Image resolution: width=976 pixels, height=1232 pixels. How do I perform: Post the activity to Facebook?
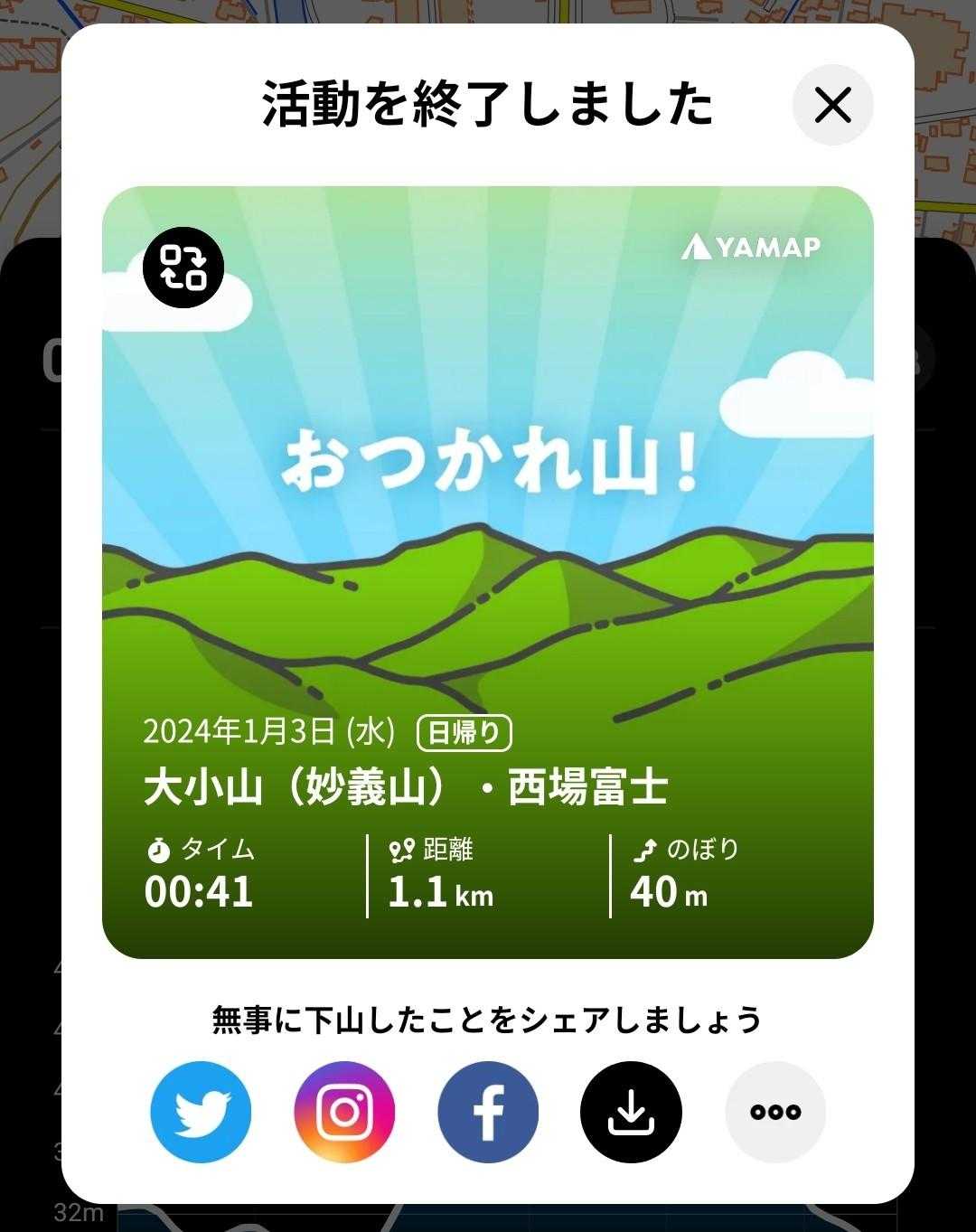(488, 1112)
